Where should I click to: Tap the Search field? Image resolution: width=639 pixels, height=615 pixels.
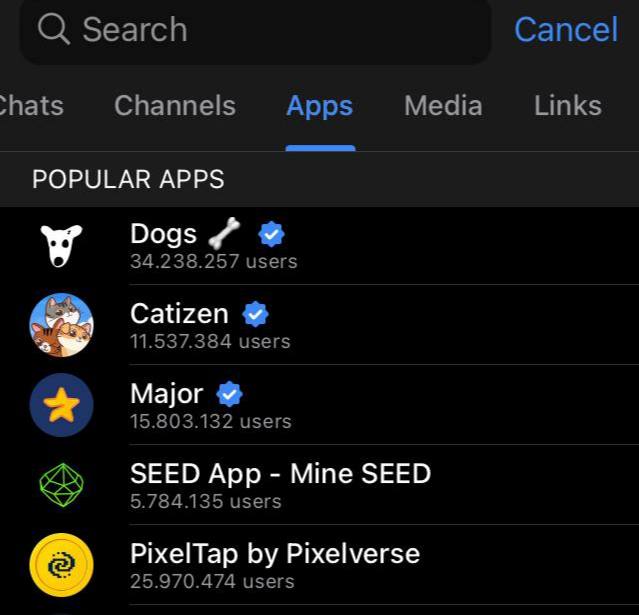255,30
